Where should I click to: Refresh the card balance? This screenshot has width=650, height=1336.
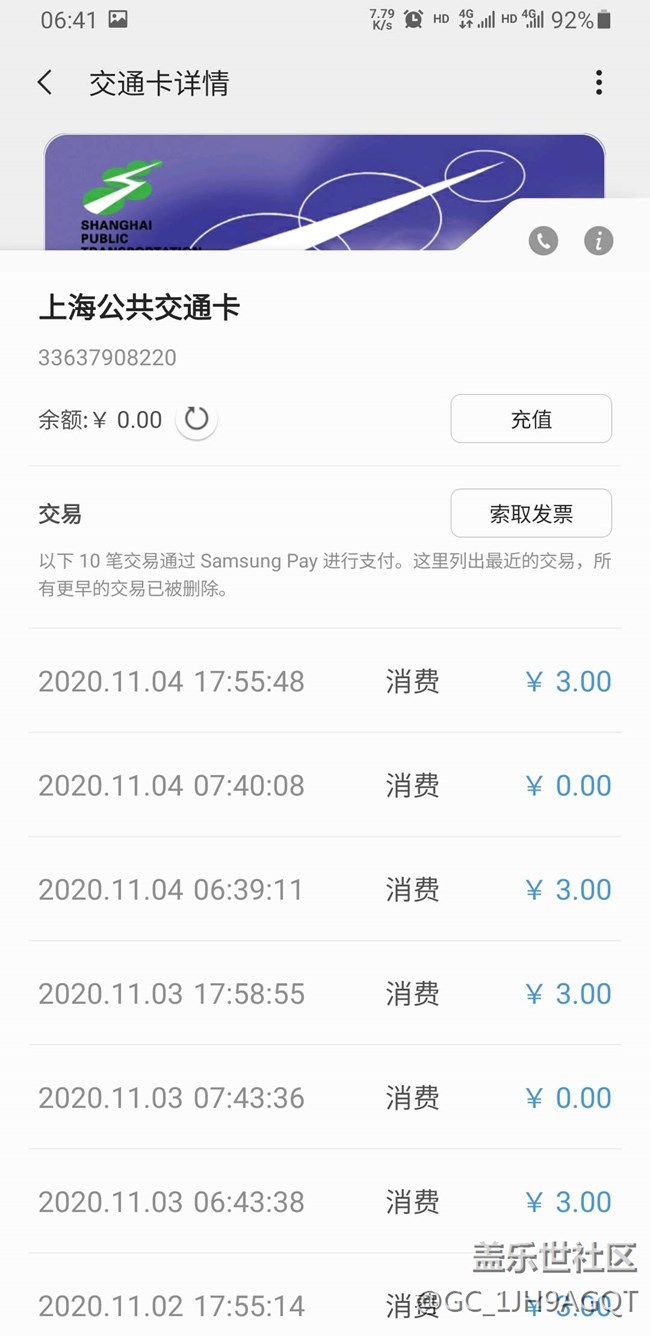point(196,420)
